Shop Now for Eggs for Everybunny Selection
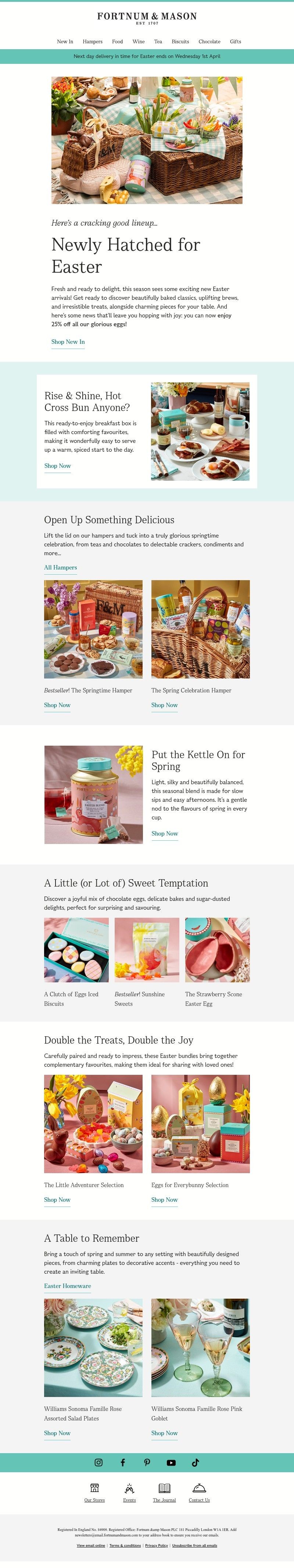 (165, 1200)
